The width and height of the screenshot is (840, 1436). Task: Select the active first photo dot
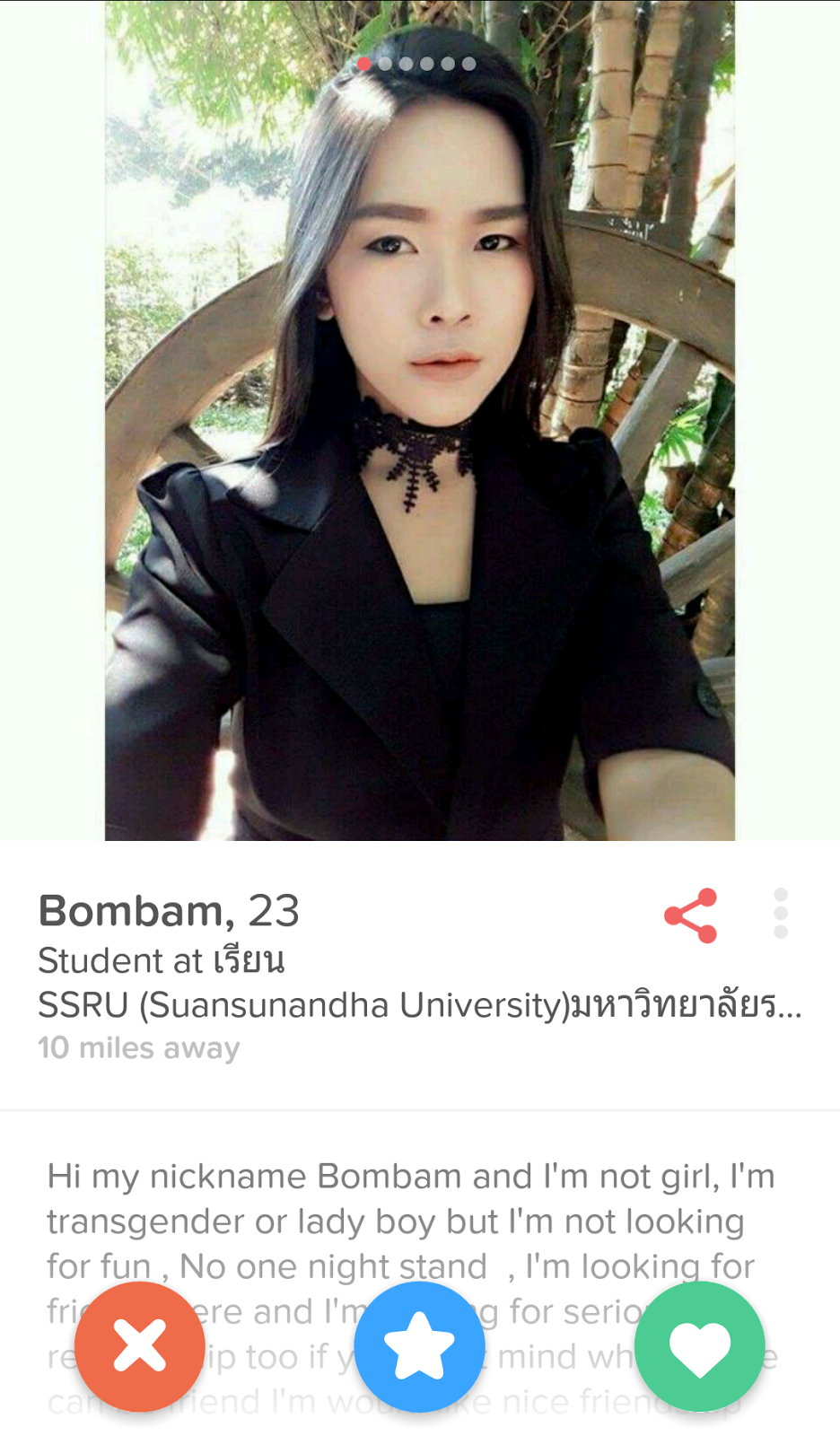tap(363, 64)
